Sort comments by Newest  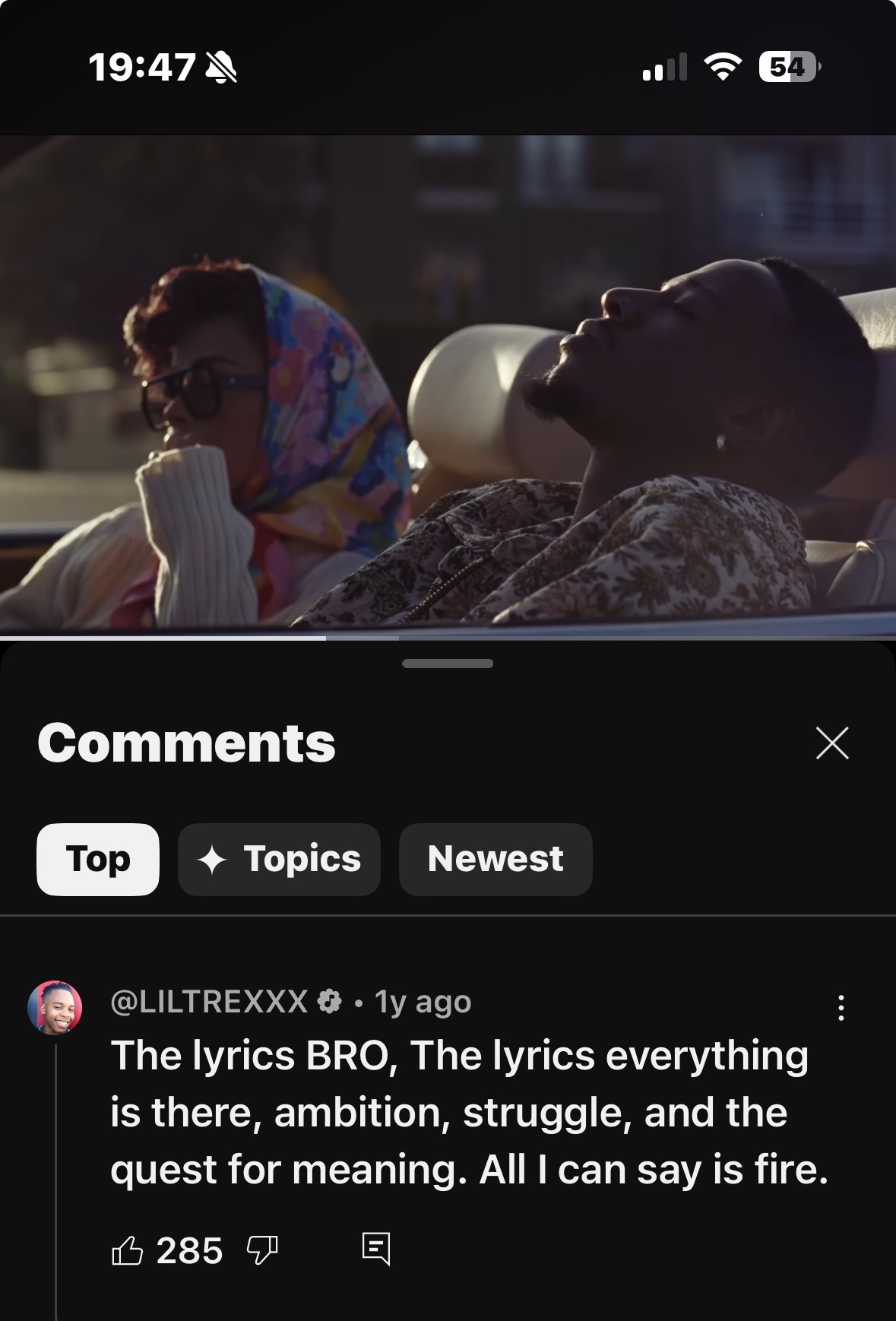495,859
